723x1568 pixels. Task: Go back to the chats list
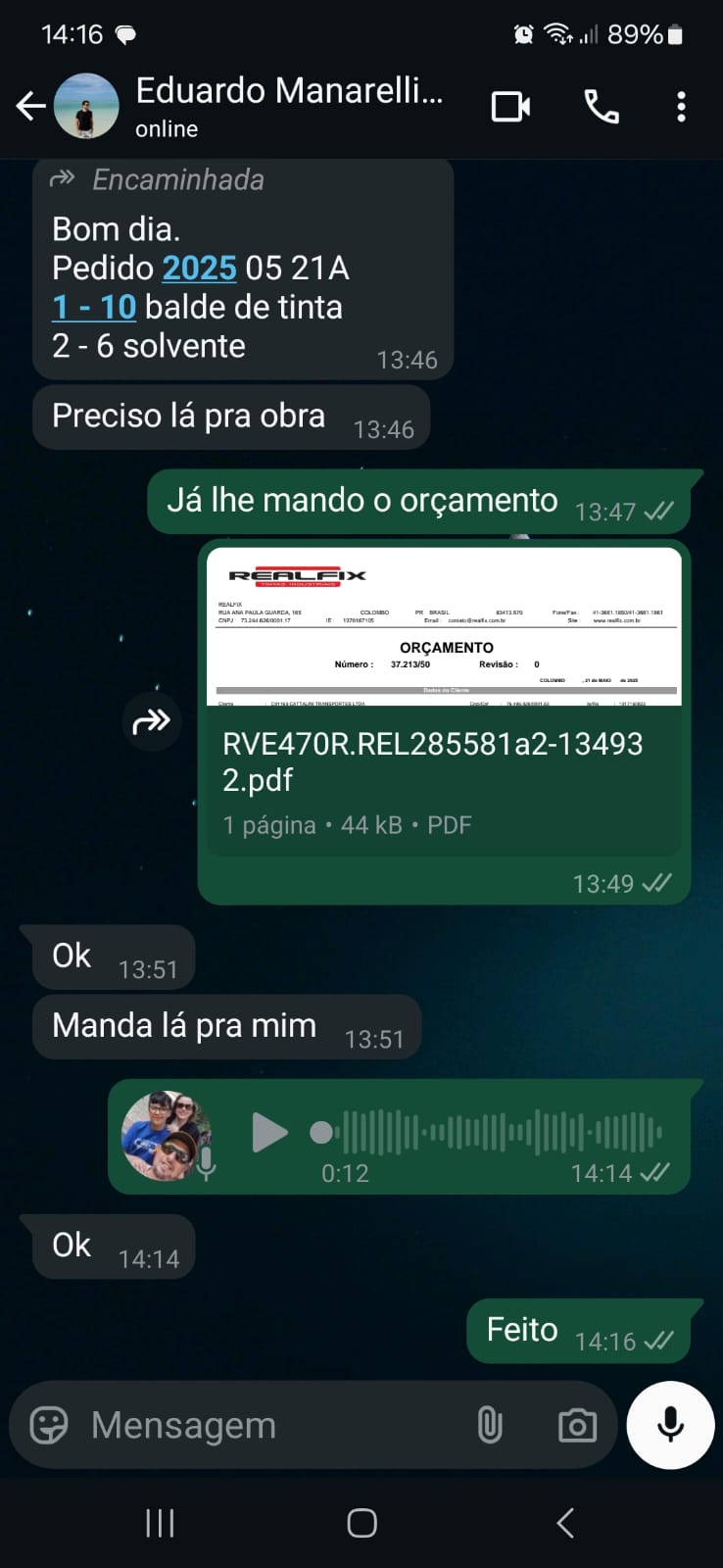[31, 106]
